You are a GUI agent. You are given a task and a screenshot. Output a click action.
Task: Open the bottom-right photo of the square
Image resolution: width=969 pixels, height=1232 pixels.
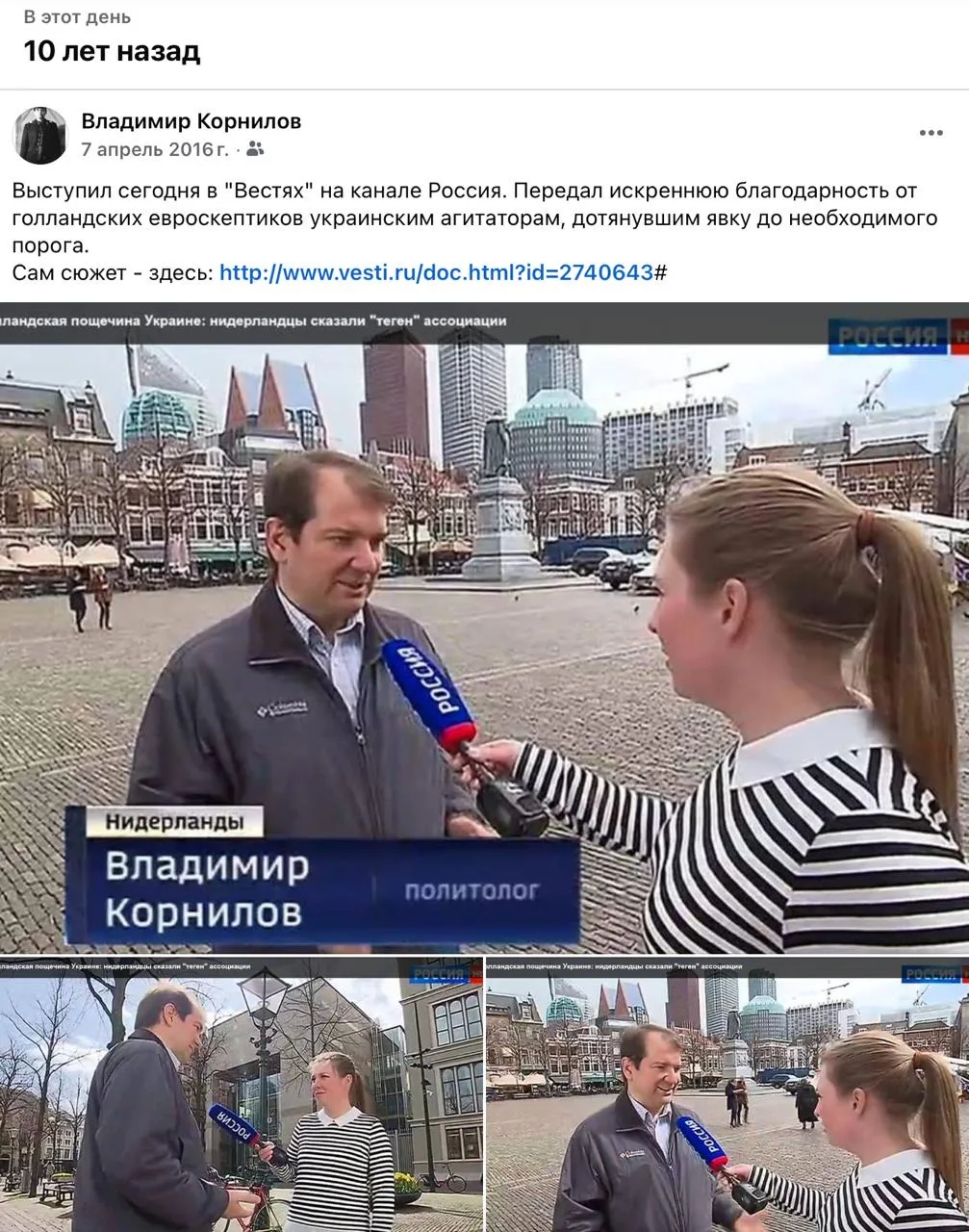[727, 1094]
